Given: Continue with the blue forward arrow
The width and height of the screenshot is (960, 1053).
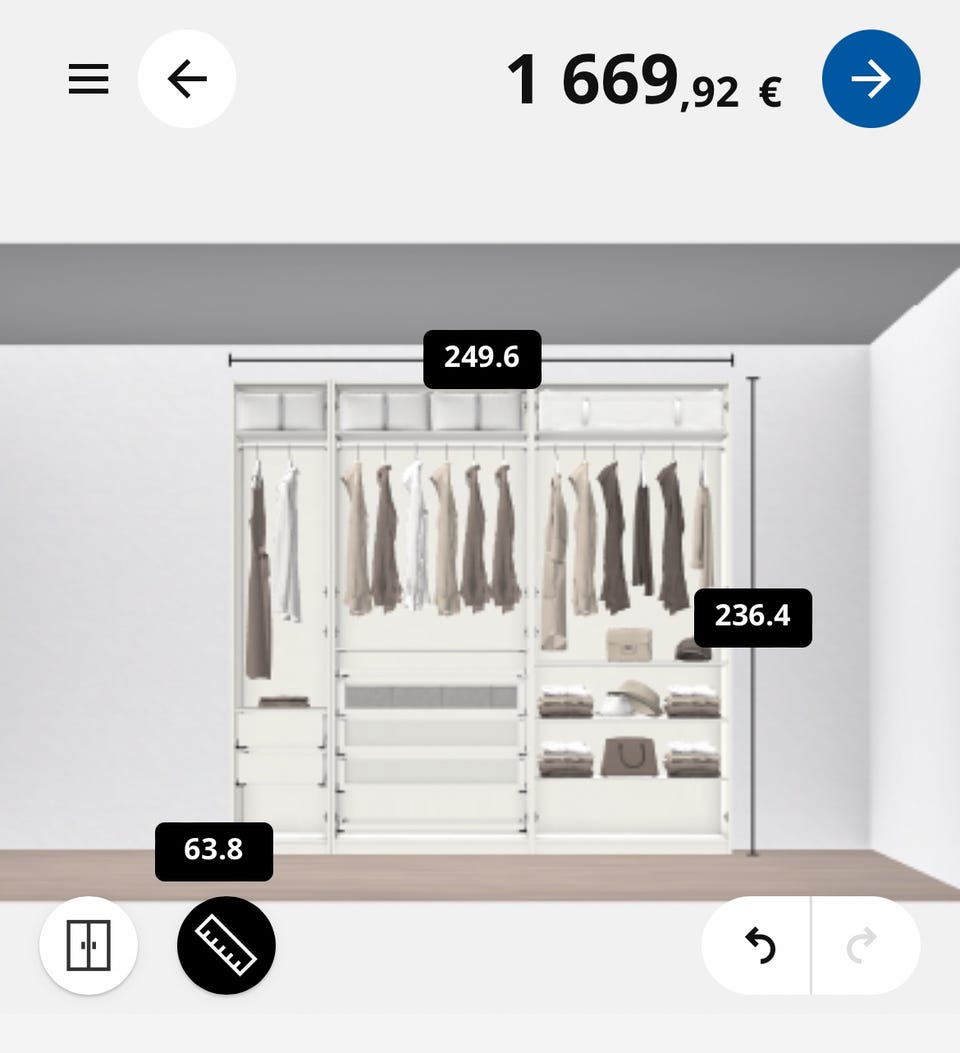Looking at the screenshot, I should pos(871,79).
